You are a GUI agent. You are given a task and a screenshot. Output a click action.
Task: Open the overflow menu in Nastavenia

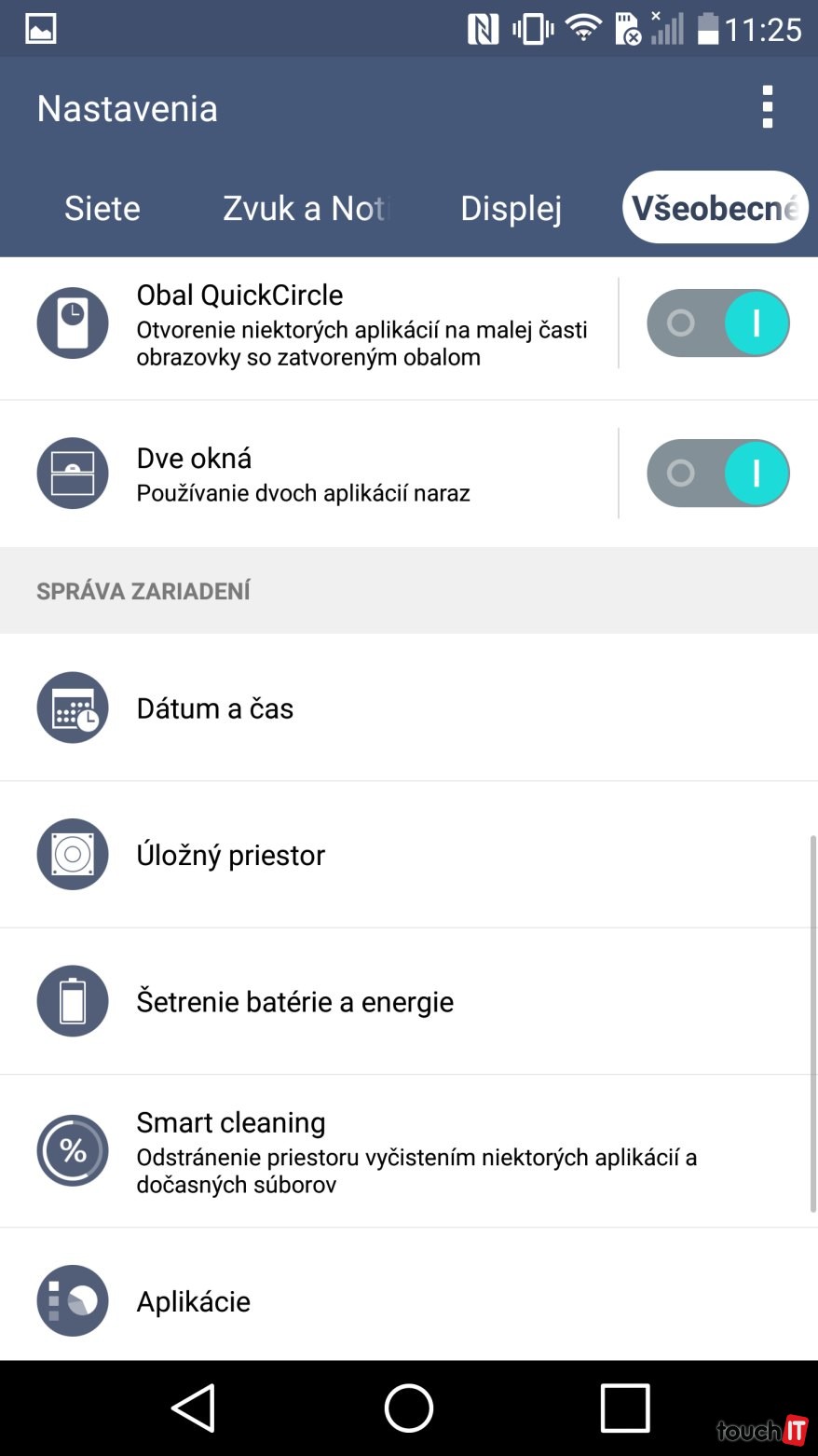767,107
